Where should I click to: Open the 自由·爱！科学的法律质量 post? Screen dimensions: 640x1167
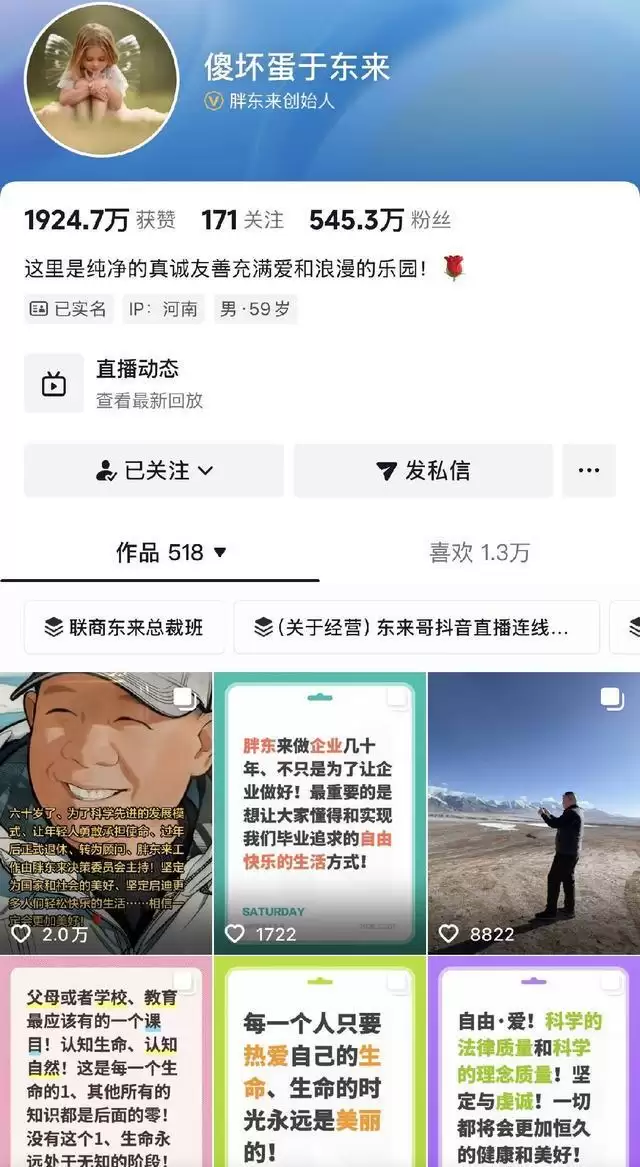pos(534,1062)
